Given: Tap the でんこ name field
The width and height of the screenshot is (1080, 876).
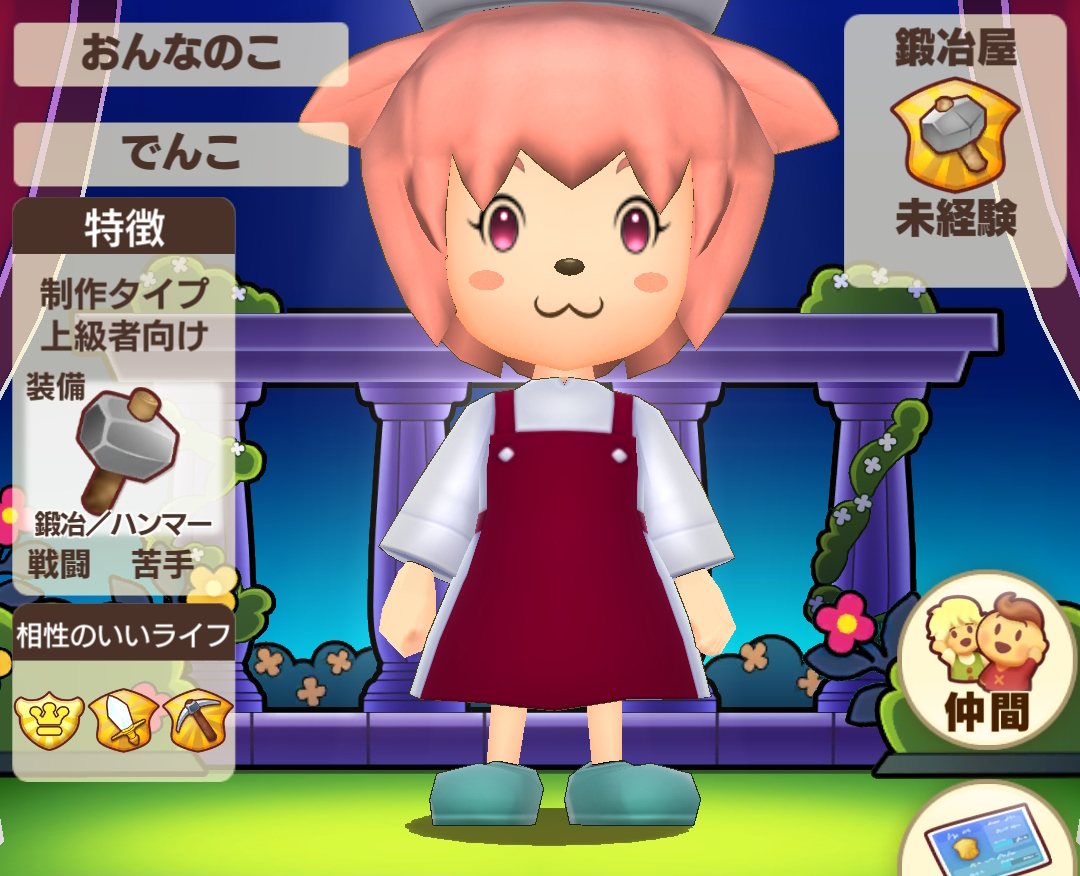Looking at the screenshot, I should (181, 154).
